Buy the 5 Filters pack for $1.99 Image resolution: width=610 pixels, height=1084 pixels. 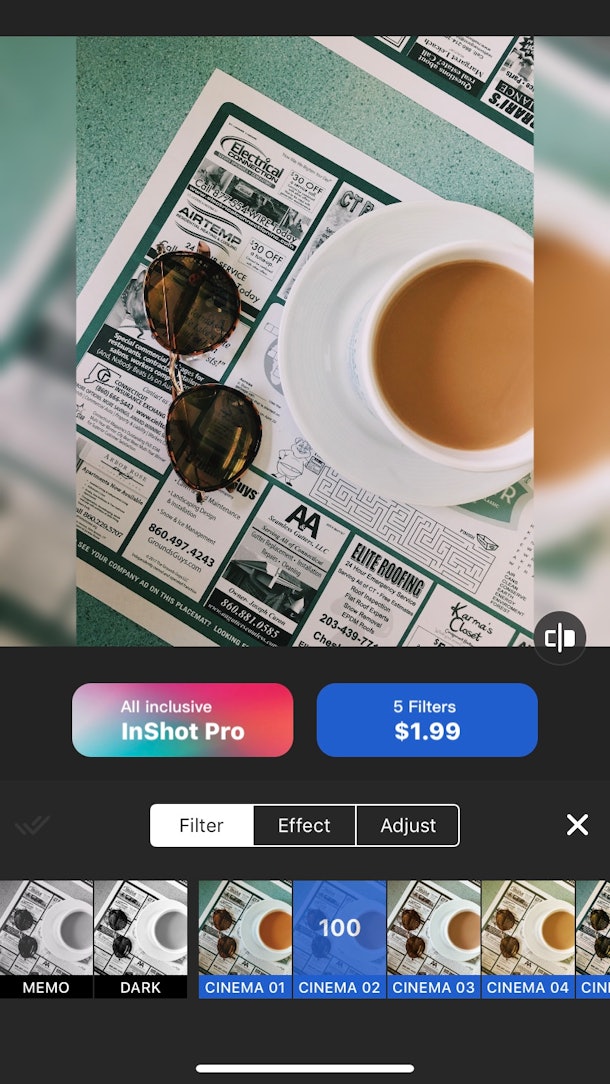[427, 720]
